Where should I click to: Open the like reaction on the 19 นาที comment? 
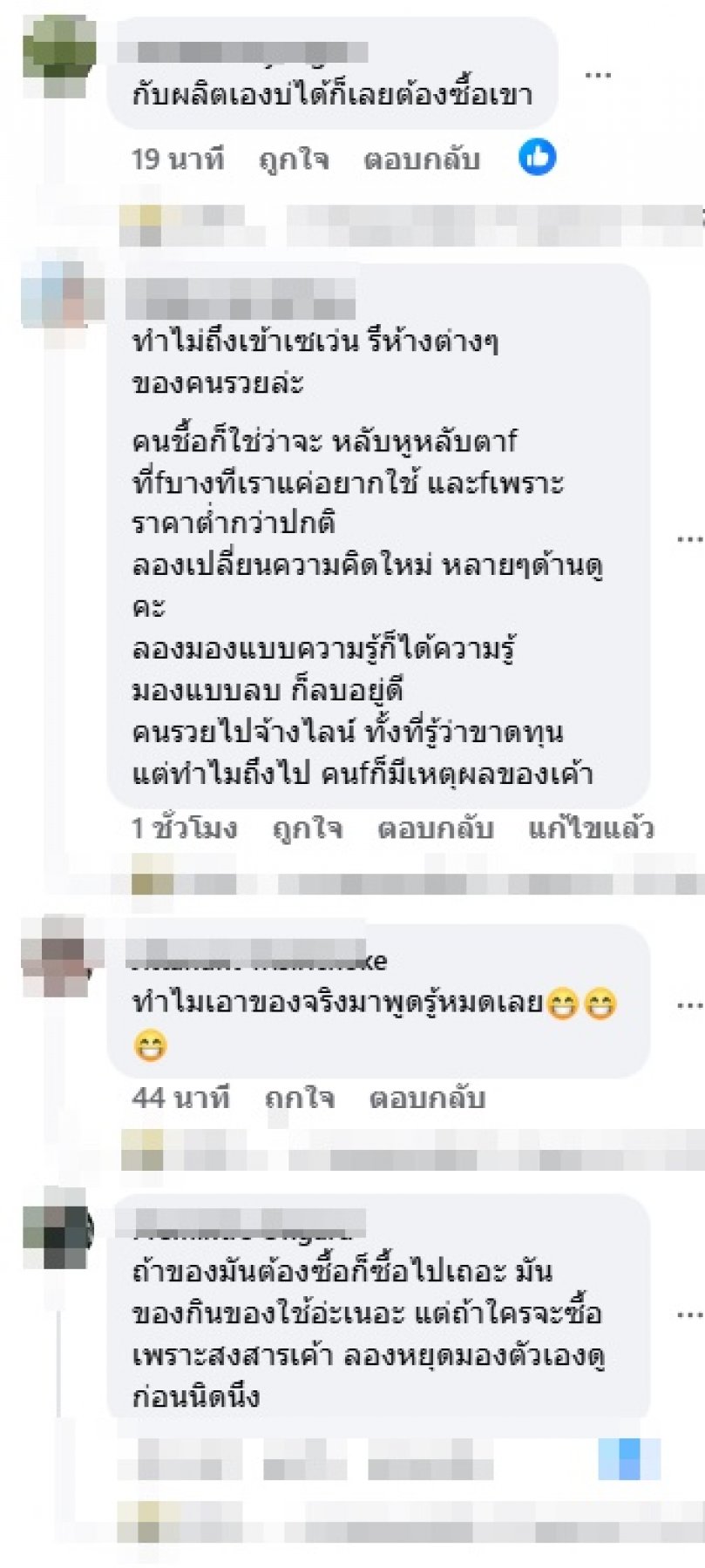537,158
